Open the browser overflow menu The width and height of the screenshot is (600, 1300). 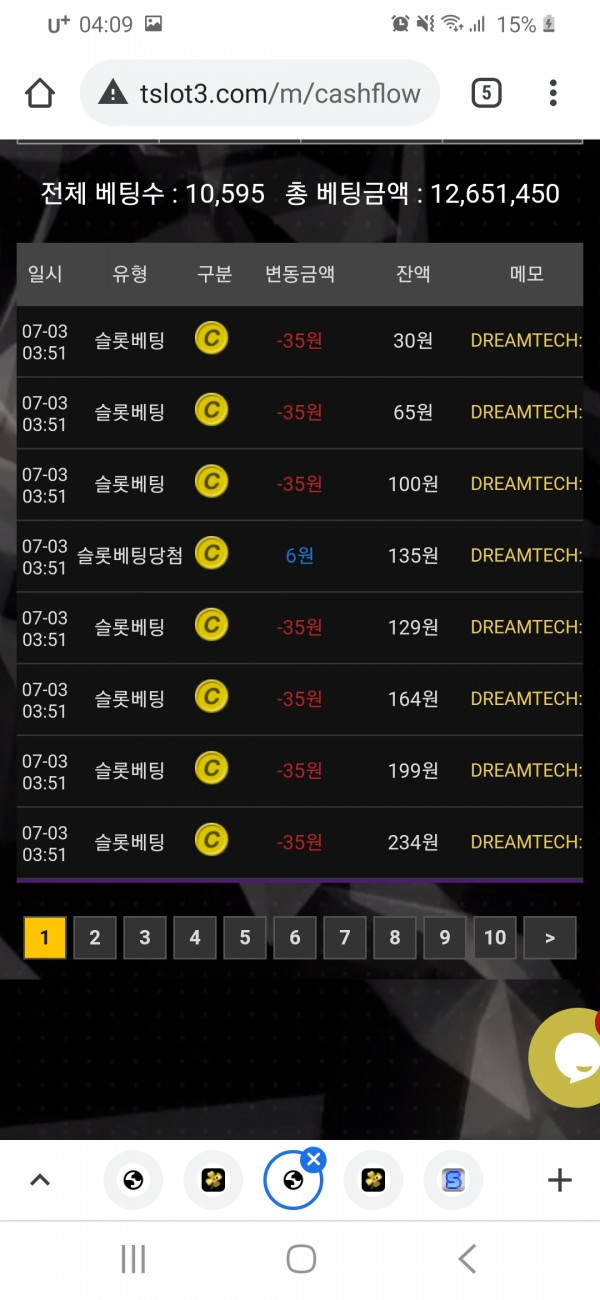pos(553,94)
